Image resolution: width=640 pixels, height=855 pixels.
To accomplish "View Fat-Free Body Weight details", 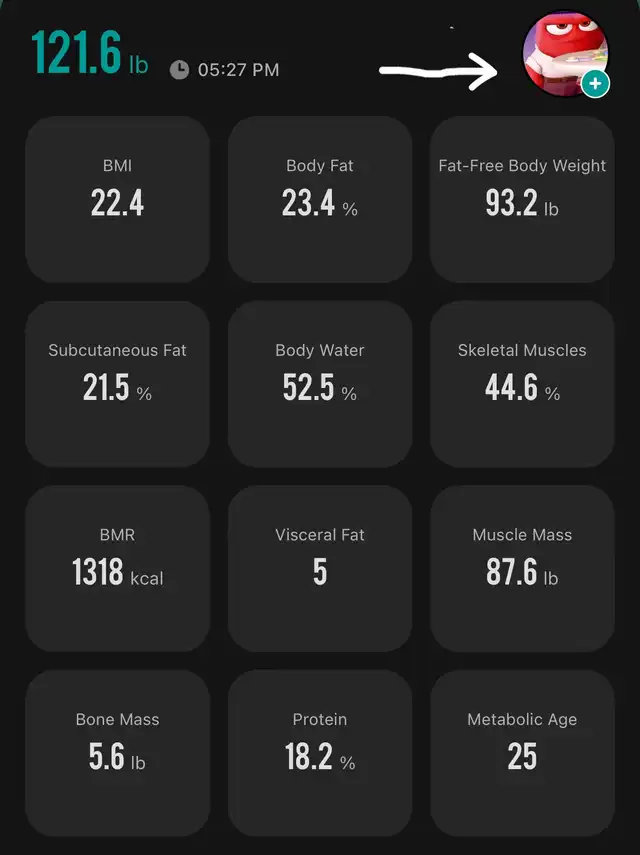I will 522,199.
